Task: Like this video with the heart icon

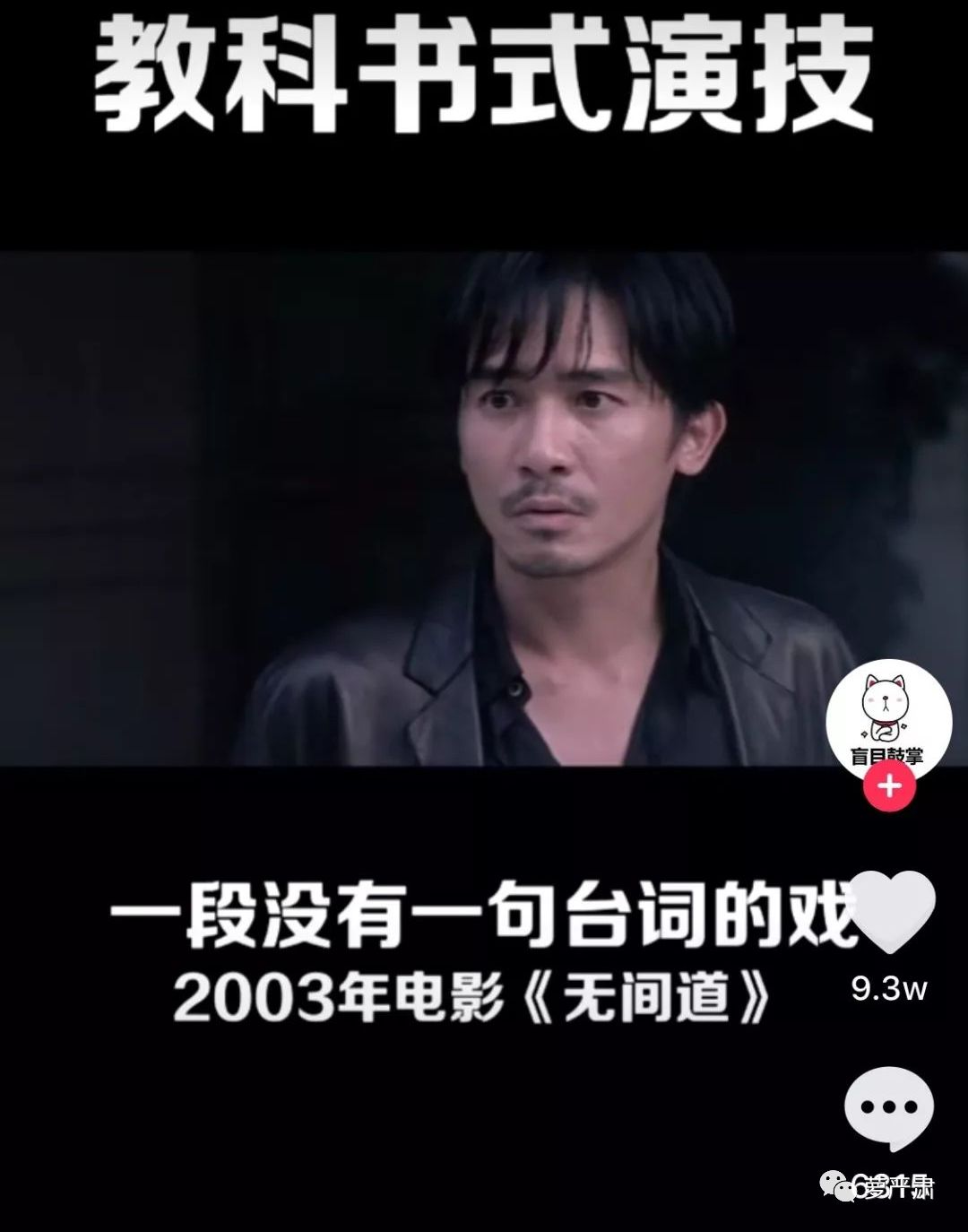Action: pos(888,912)
